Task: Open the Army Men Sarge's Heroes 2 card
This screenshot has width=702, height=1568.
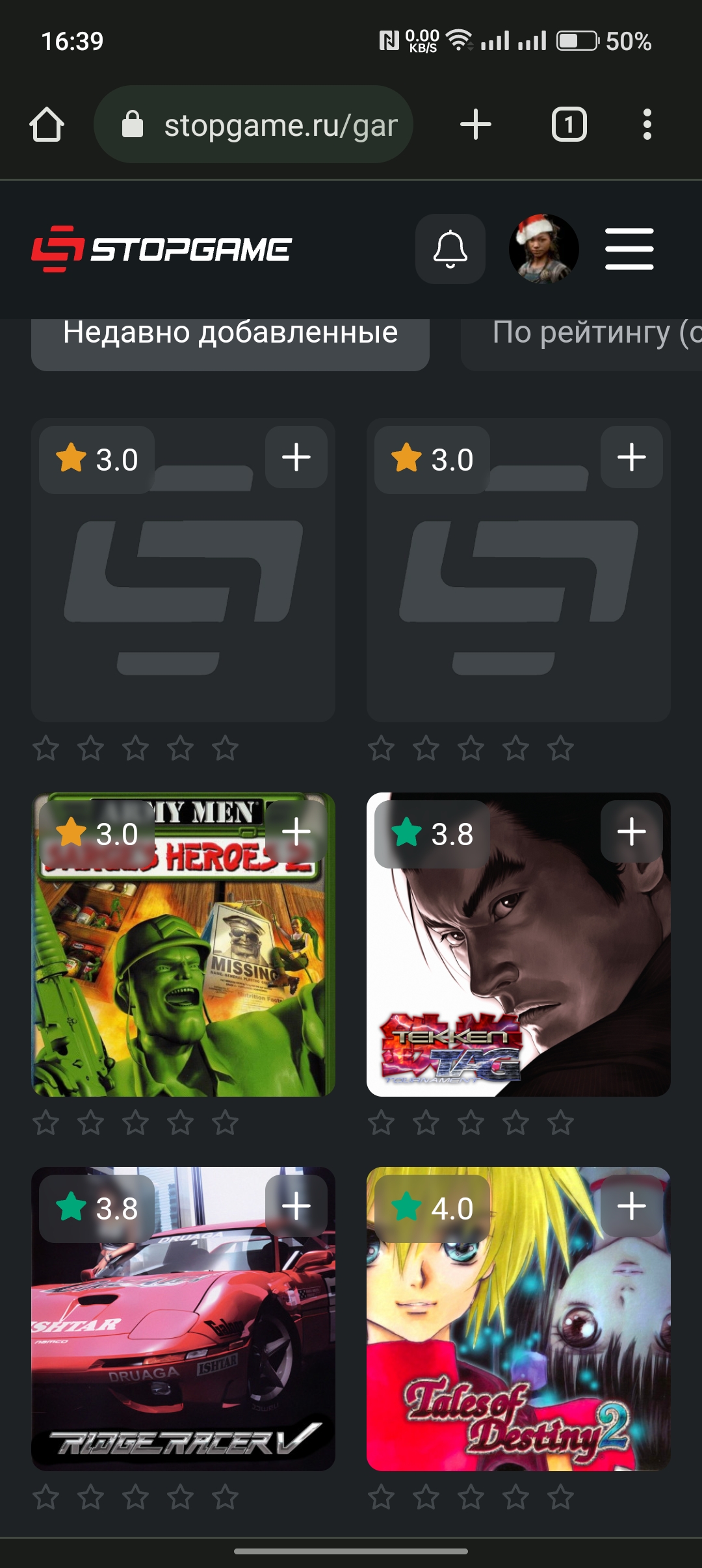Action: pyautogui.click(x=183, y=945)
